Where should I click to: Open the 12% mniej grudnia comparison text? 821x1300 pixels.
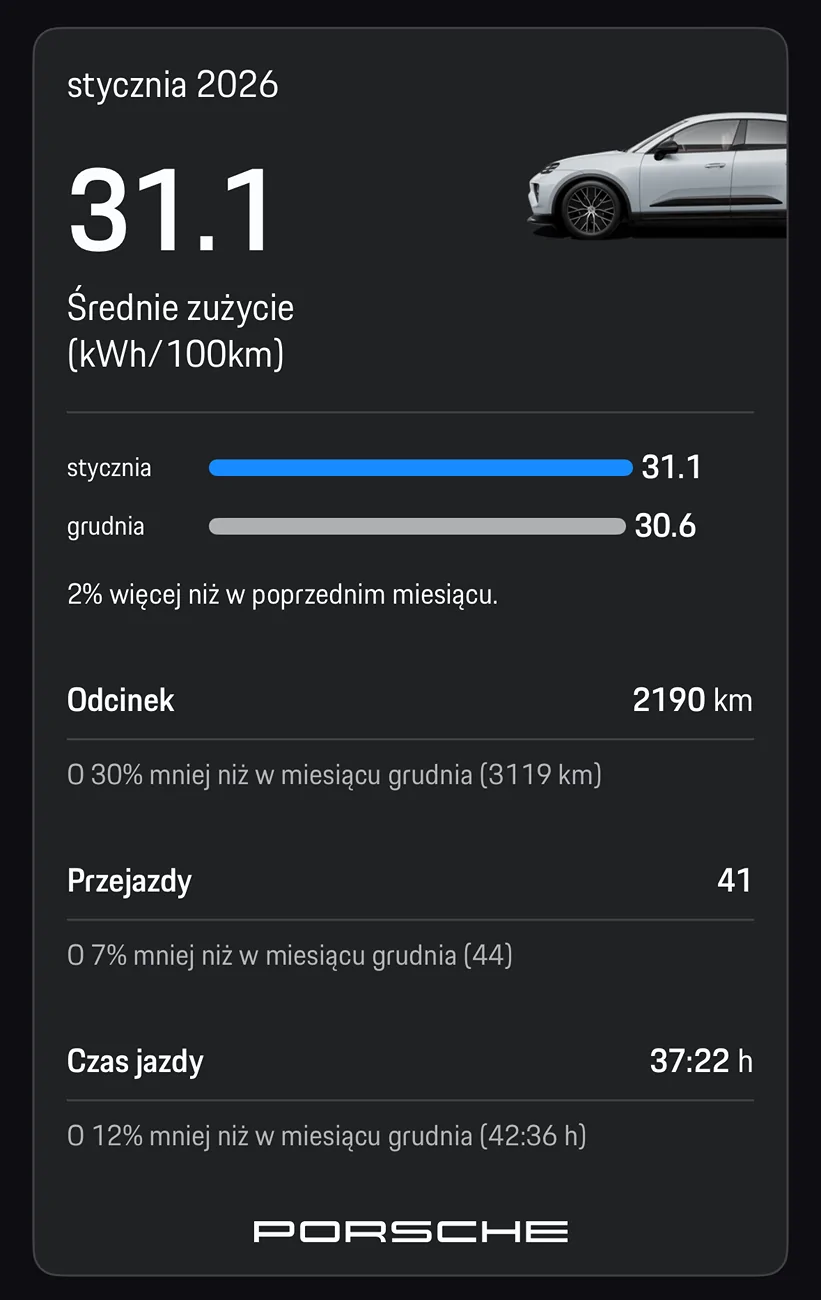point(327,1136)
